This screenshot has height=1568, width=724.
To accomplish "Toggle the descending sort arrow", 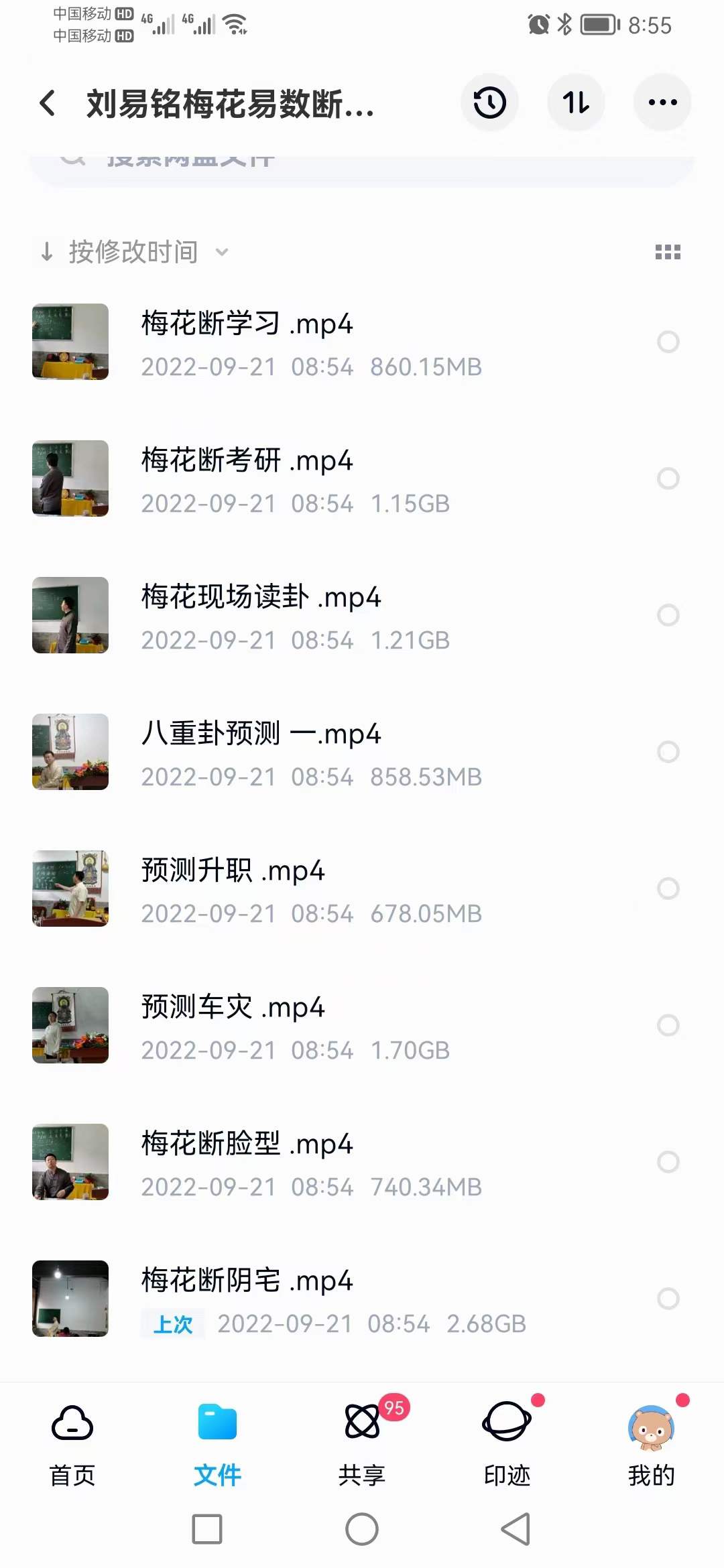I will tap(47, 251).
